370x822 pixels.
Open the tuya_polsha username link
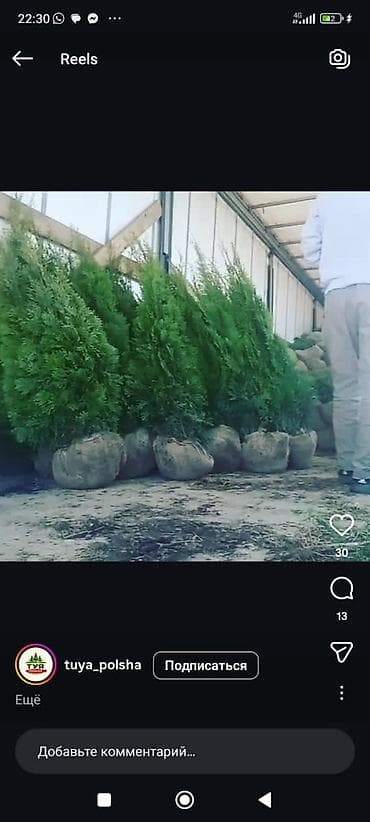[103, 665]
